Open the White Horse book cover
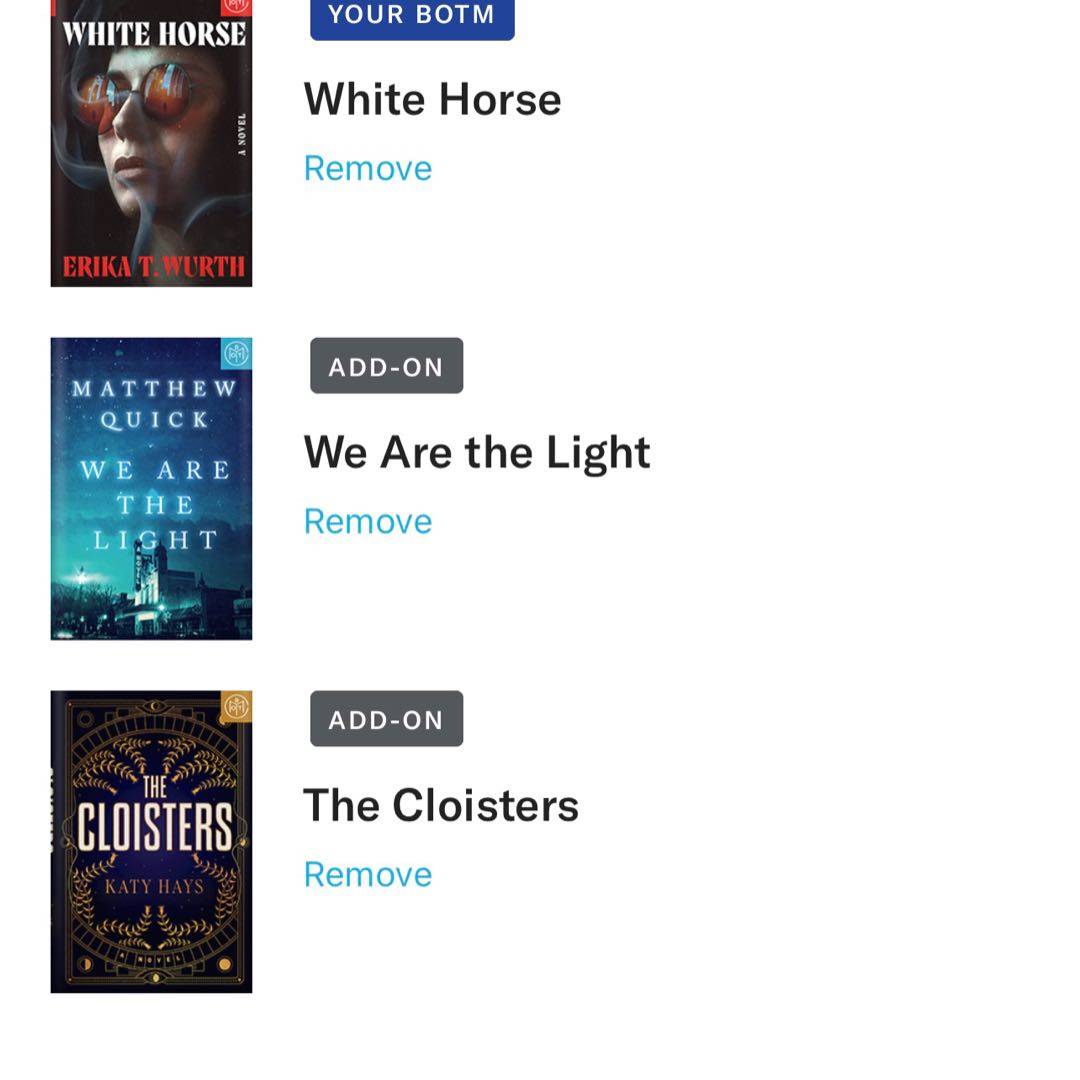The image size is (1080, 1080). pyautogui.click(x=151, y=143)
